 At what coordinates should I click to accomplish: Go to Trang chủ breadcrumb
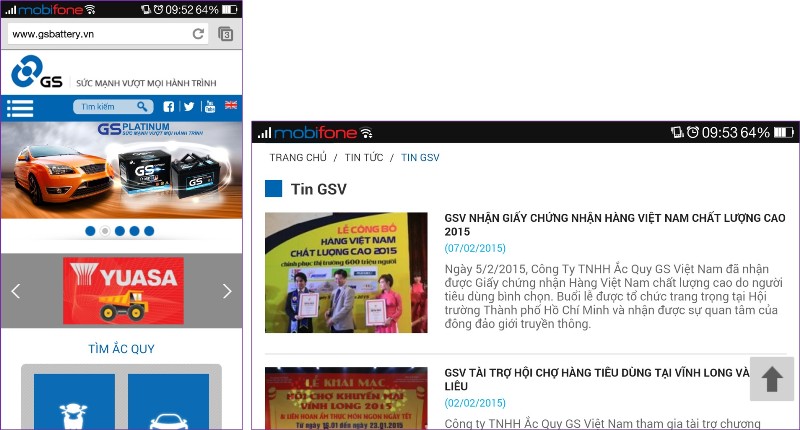click(x=298, y=158)
